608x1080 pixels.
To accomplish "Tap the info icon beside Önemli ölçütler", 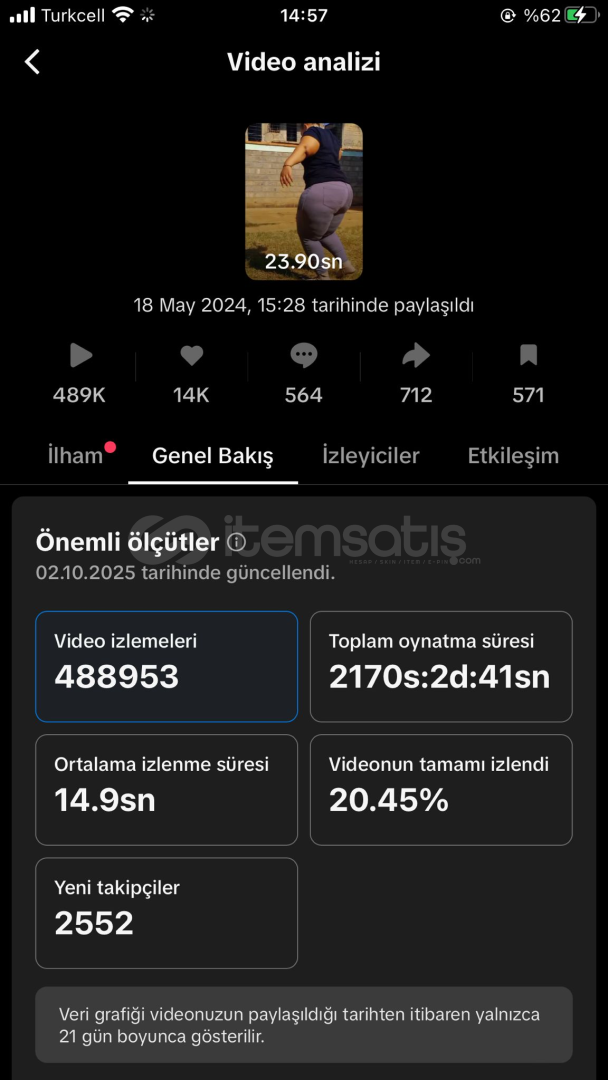I will 236,542.
